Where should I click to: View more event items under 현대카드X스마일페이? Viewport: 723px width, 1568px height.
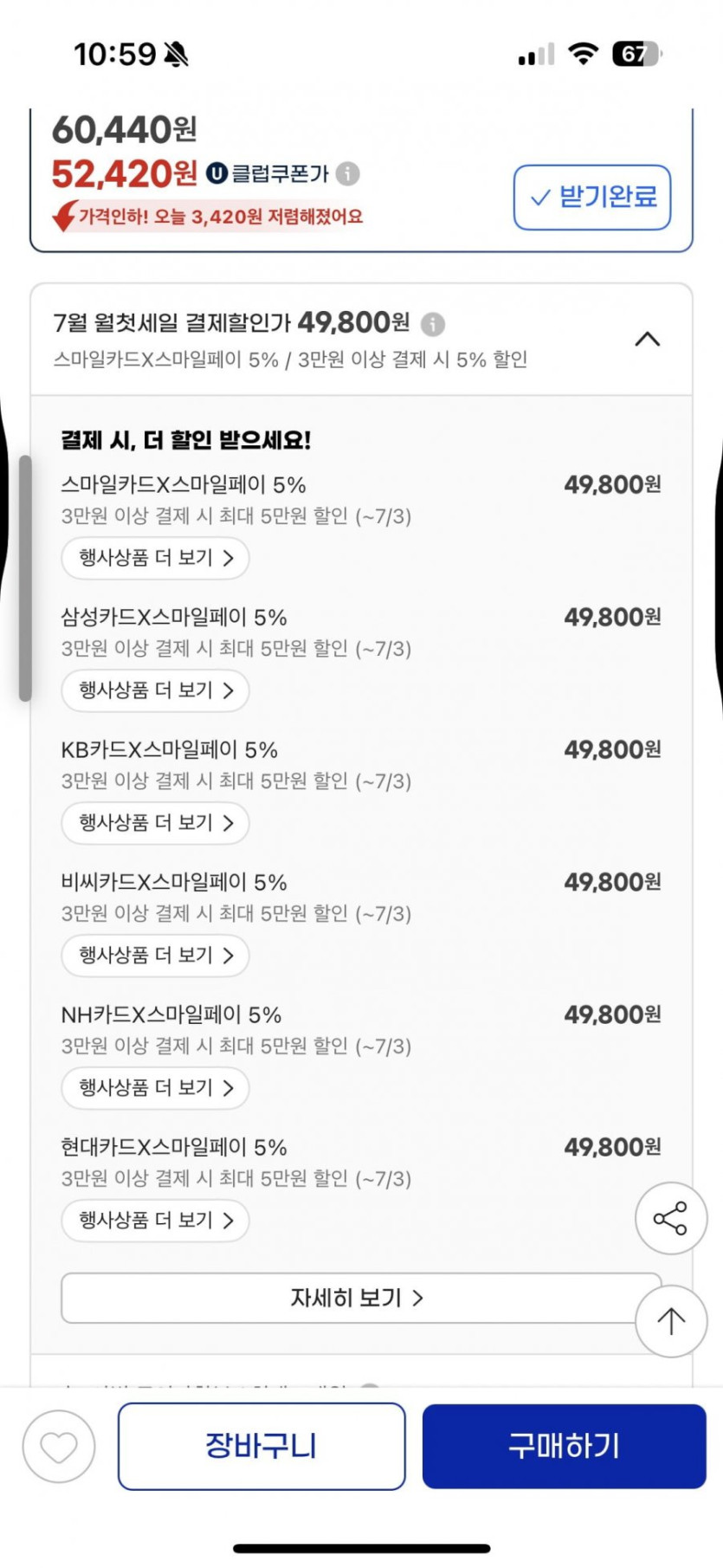pyautogui.click(x=155, y=1221)
